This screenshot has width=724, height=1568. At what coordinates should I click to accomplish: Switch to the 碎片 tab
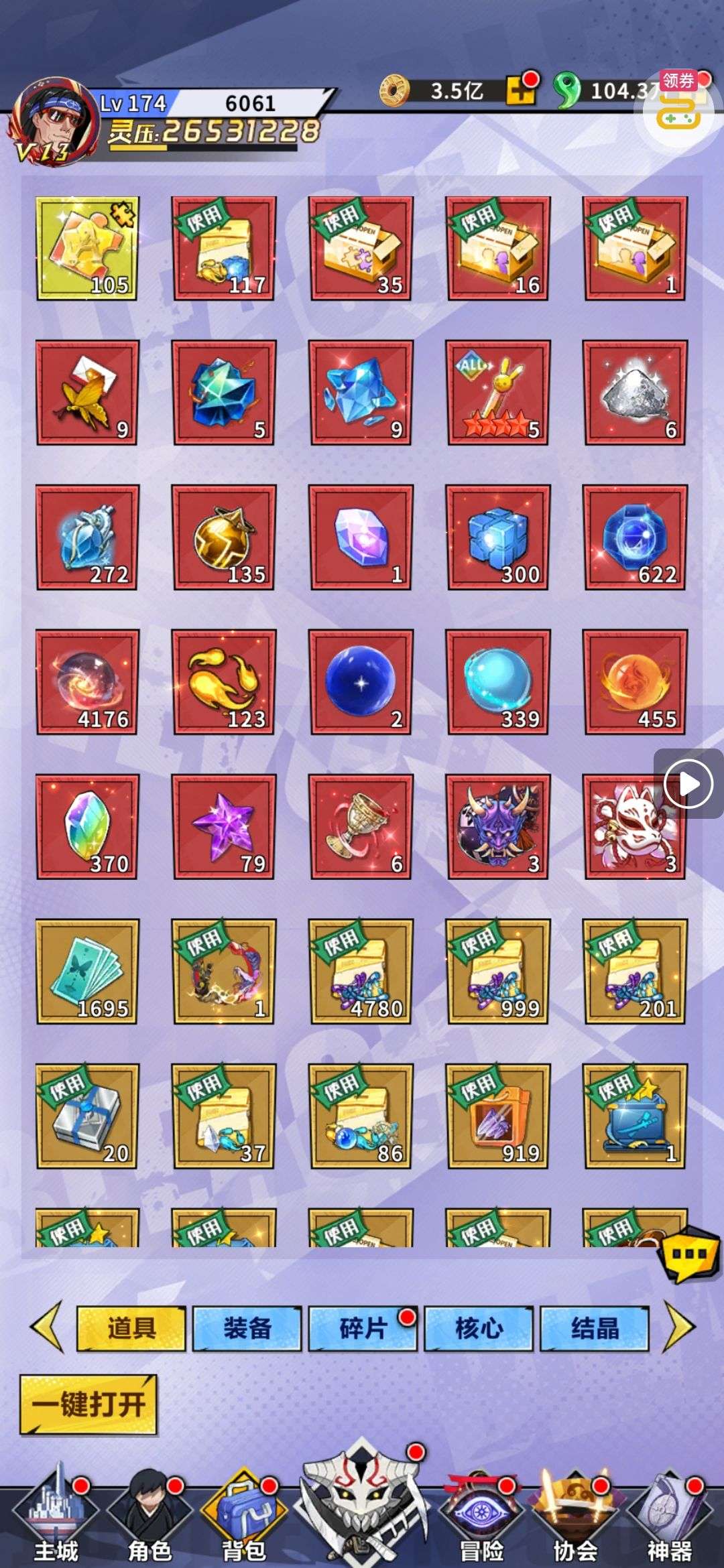coord(363,1328)
